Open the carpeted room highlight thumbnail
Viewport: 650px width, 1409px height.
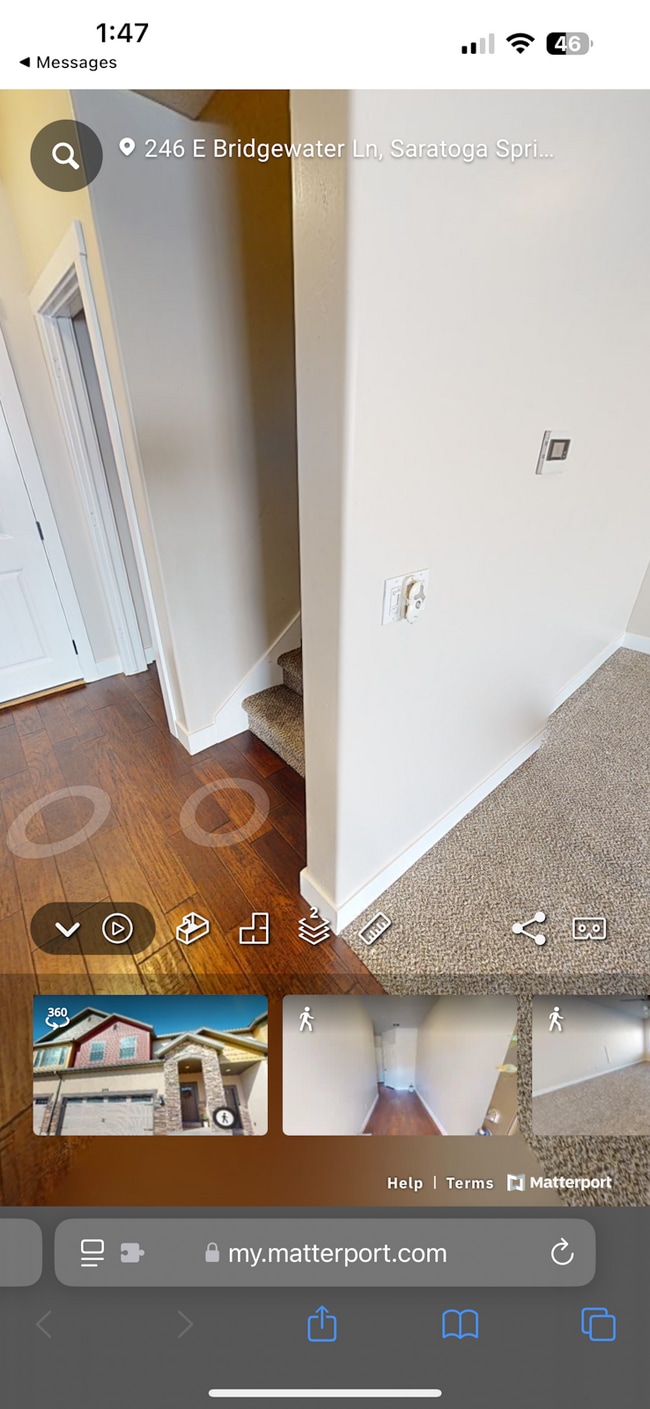(590, 1064)
